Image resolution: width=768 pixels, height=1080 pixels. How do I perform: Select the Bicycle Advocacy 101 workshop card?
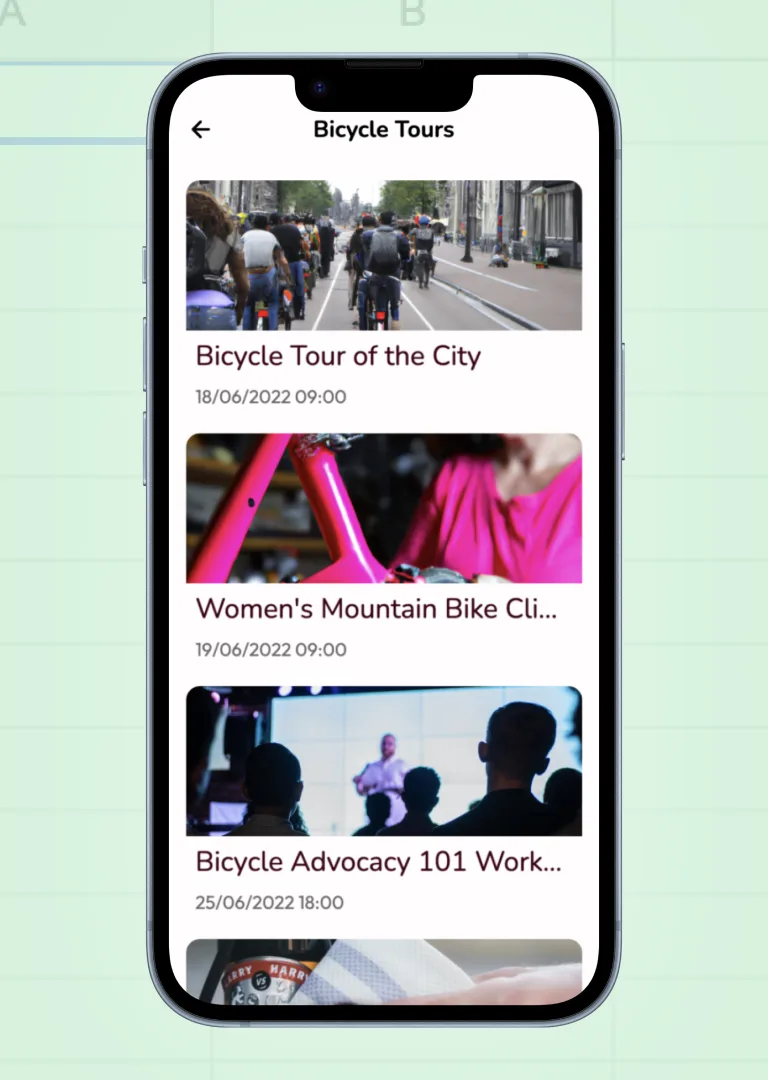[383, 798]
